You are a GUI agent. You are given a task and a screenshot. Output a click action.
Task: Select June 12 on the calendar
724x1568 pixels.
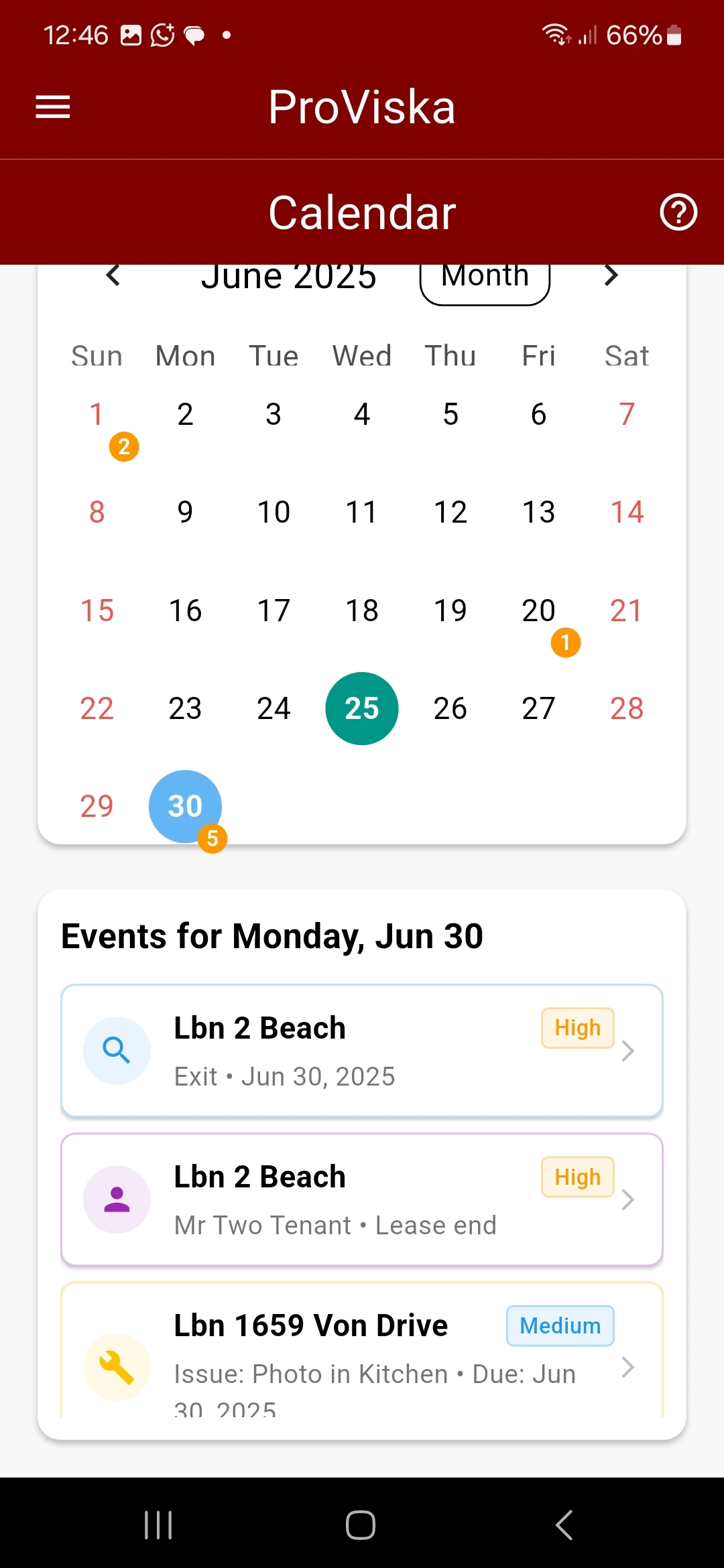450,513
